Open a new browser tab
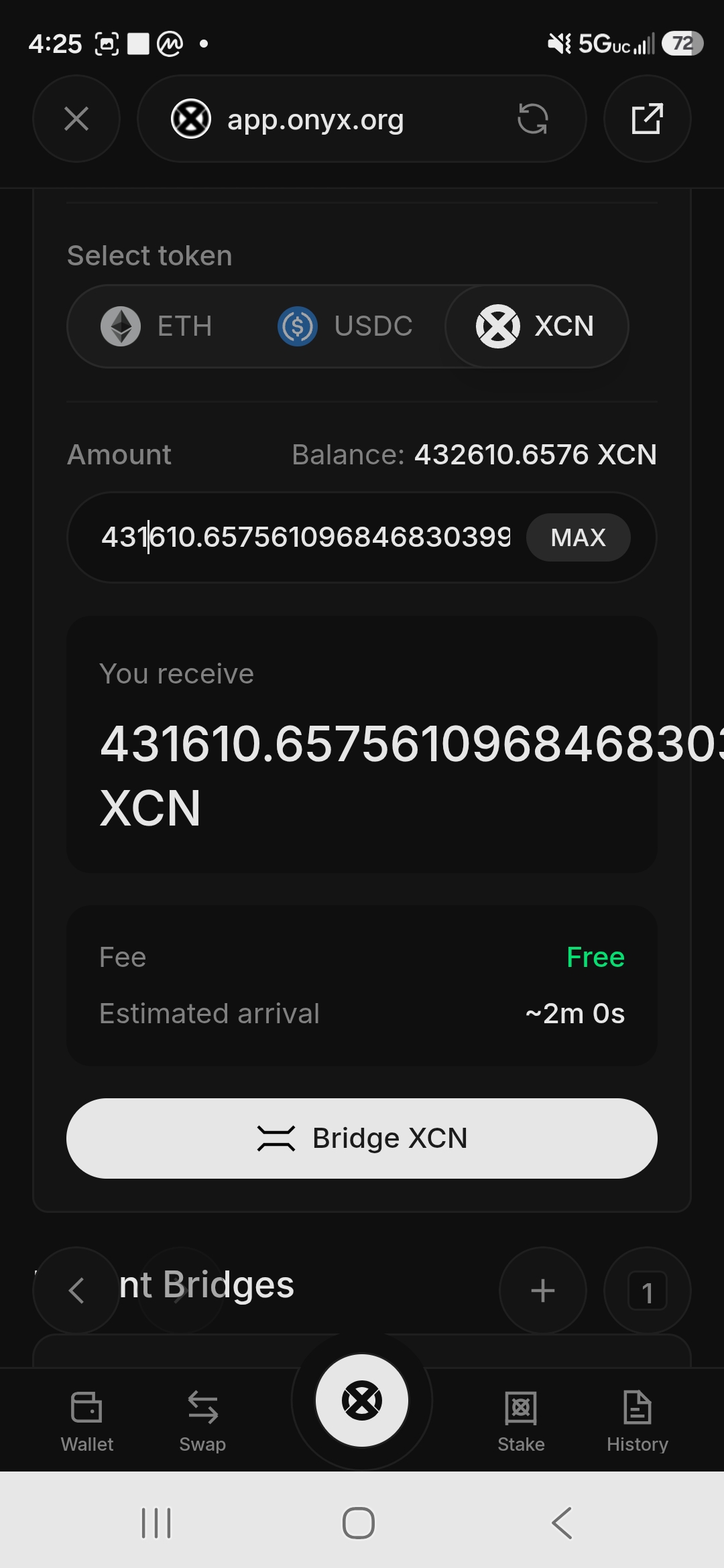724x1568 pixels. [542, 1290]
